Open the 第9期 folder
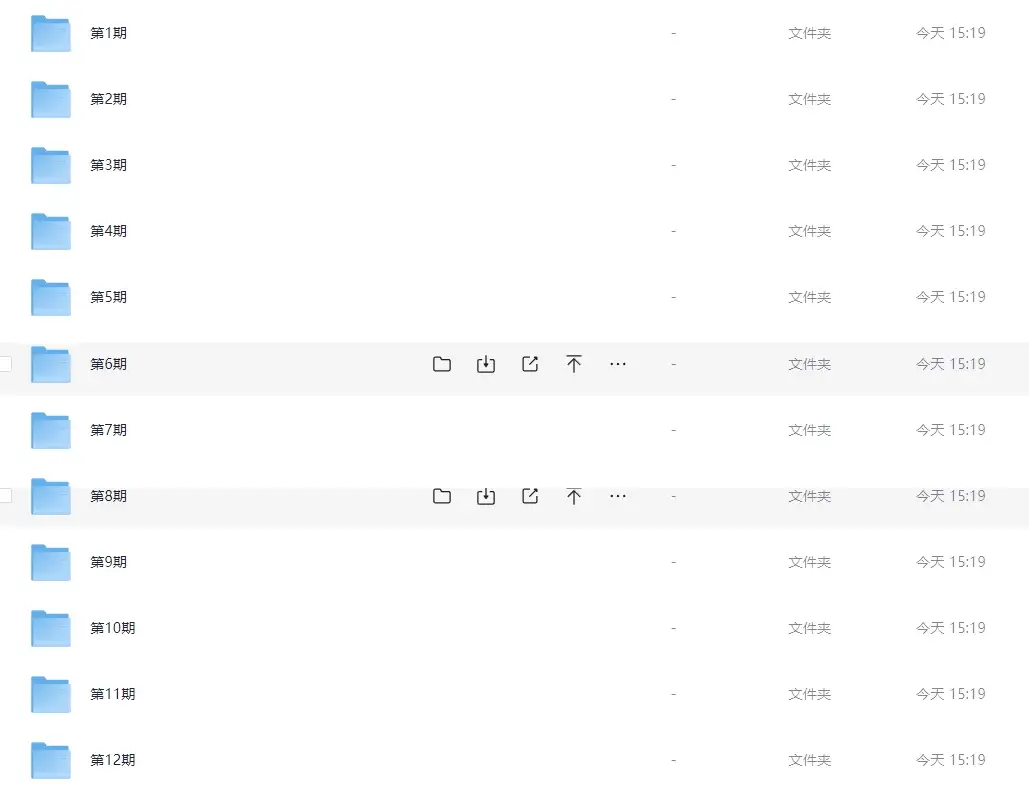 coord(108,562)
